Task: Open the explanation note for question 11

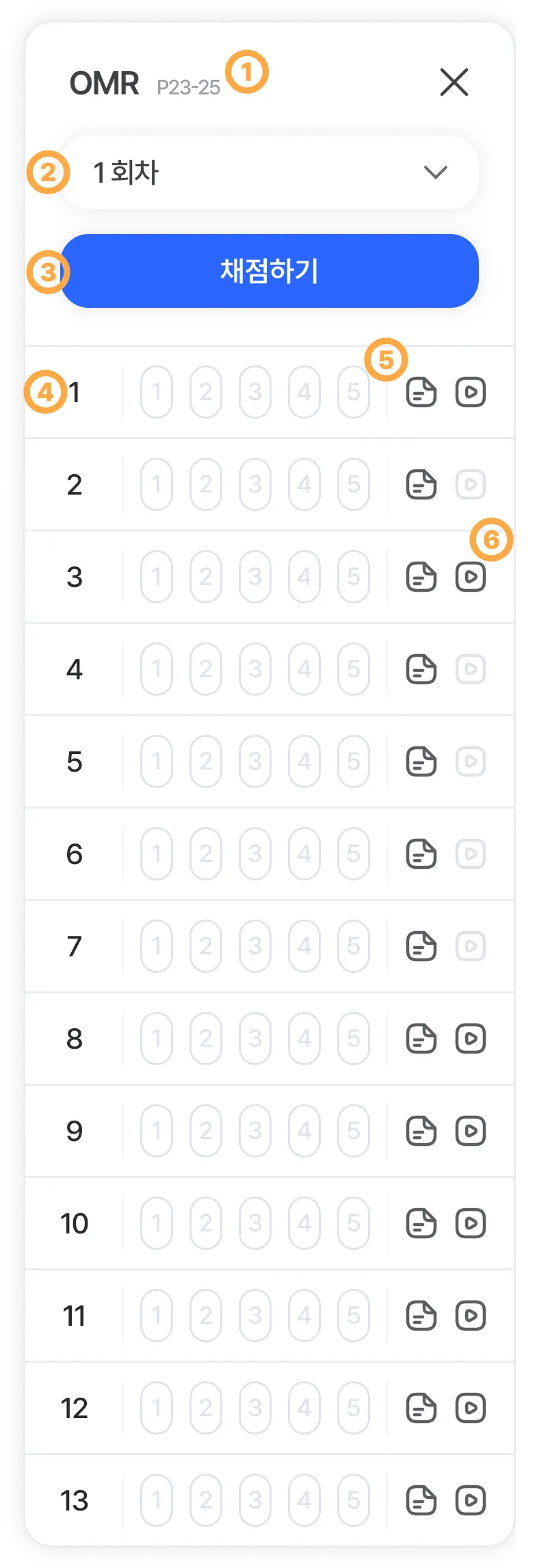Action: [421, 1316]
